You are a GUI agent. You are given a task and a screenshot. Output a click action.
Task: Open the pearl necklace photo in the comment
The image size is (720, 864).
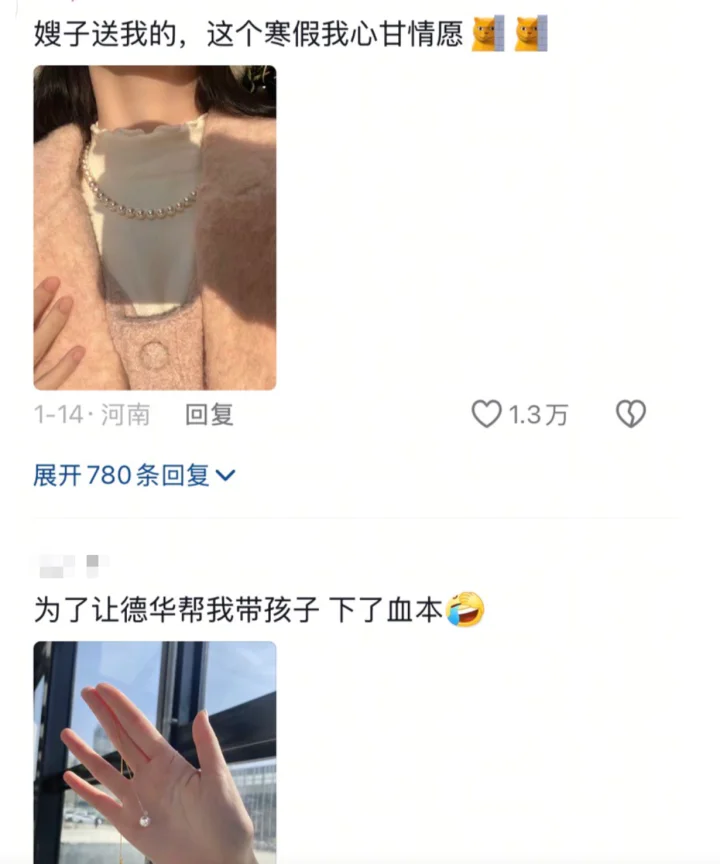(x=155, y=227)
